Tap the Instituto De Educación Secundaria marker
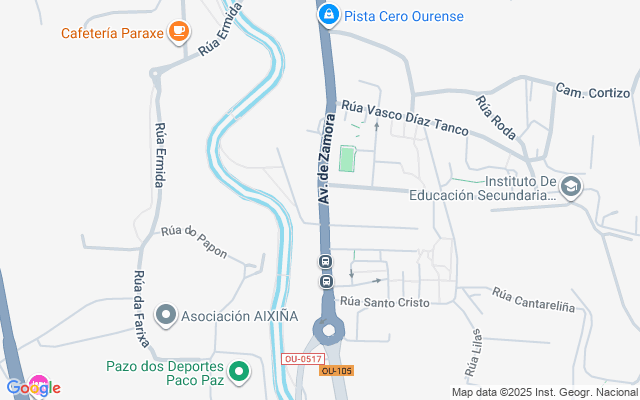 570,187
